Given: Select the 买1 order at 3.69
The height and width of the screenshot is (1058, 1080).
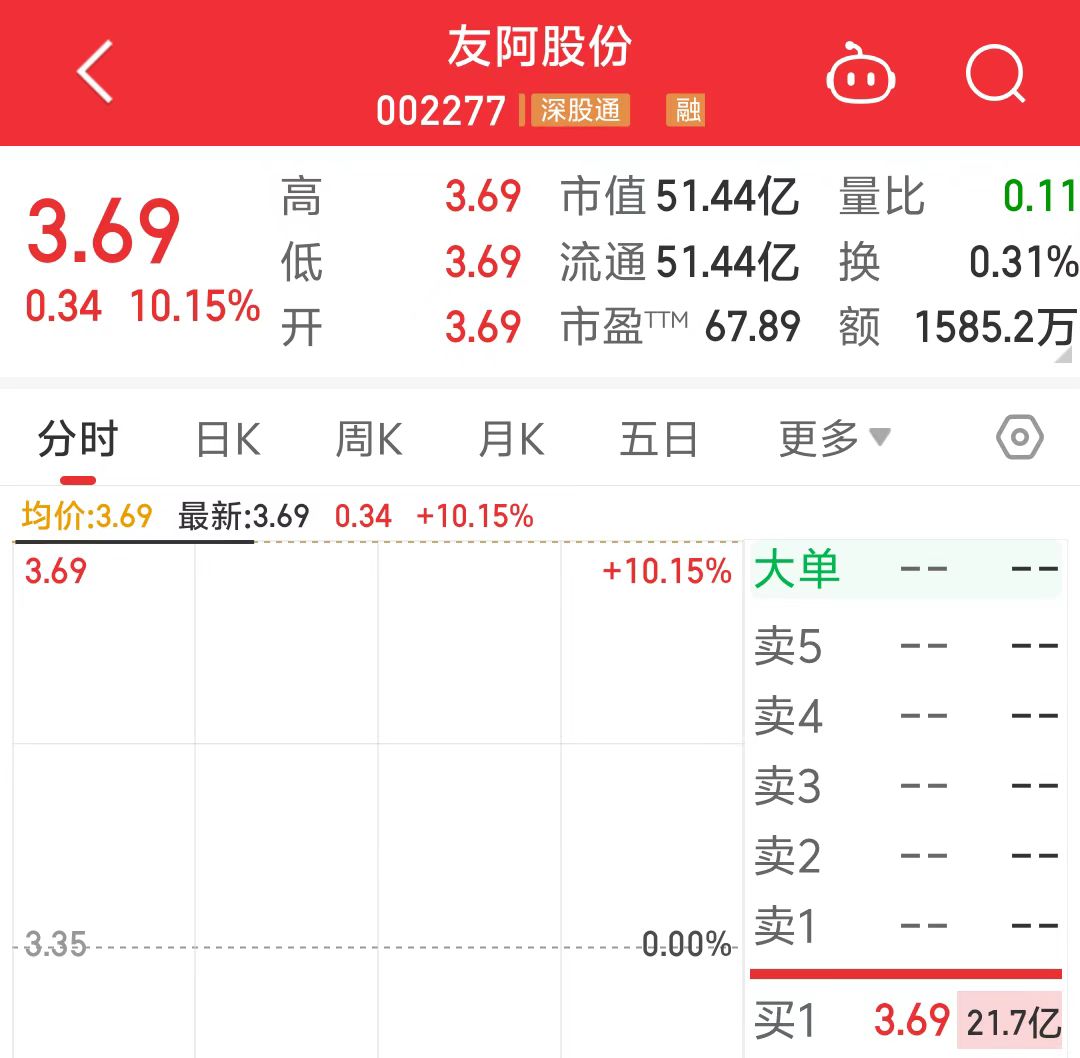Looking at the screenshot, I should (x=905, y=1021).
